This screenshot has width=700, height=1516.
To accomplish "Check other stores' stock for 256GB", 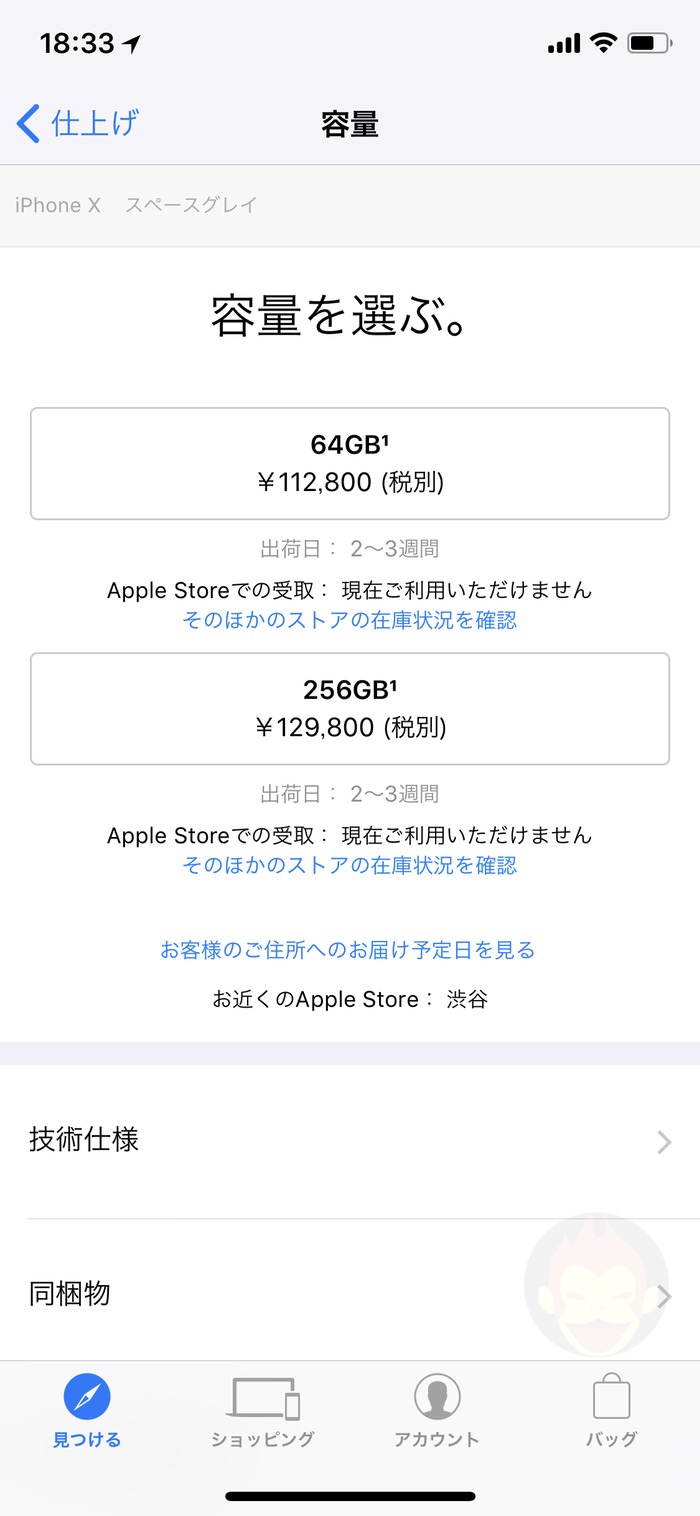I will click(x=350, y=865).
